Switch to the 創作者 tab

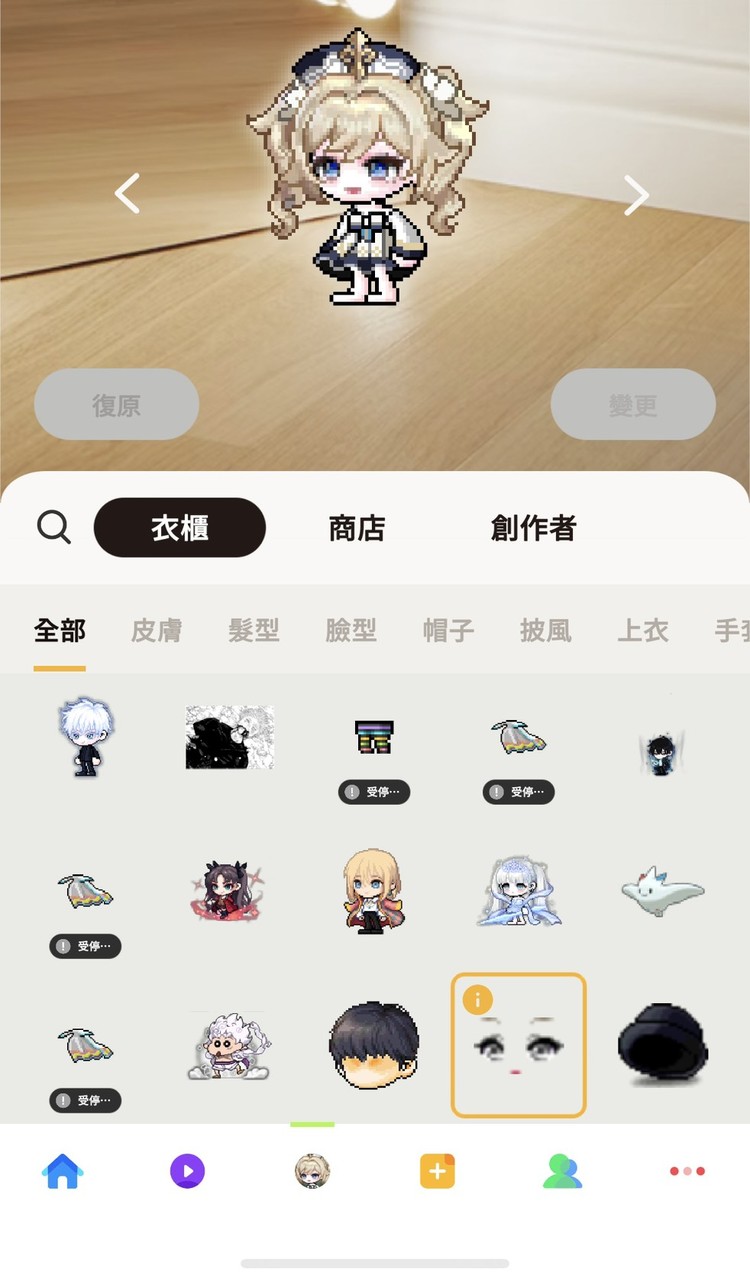coord(534,527)
